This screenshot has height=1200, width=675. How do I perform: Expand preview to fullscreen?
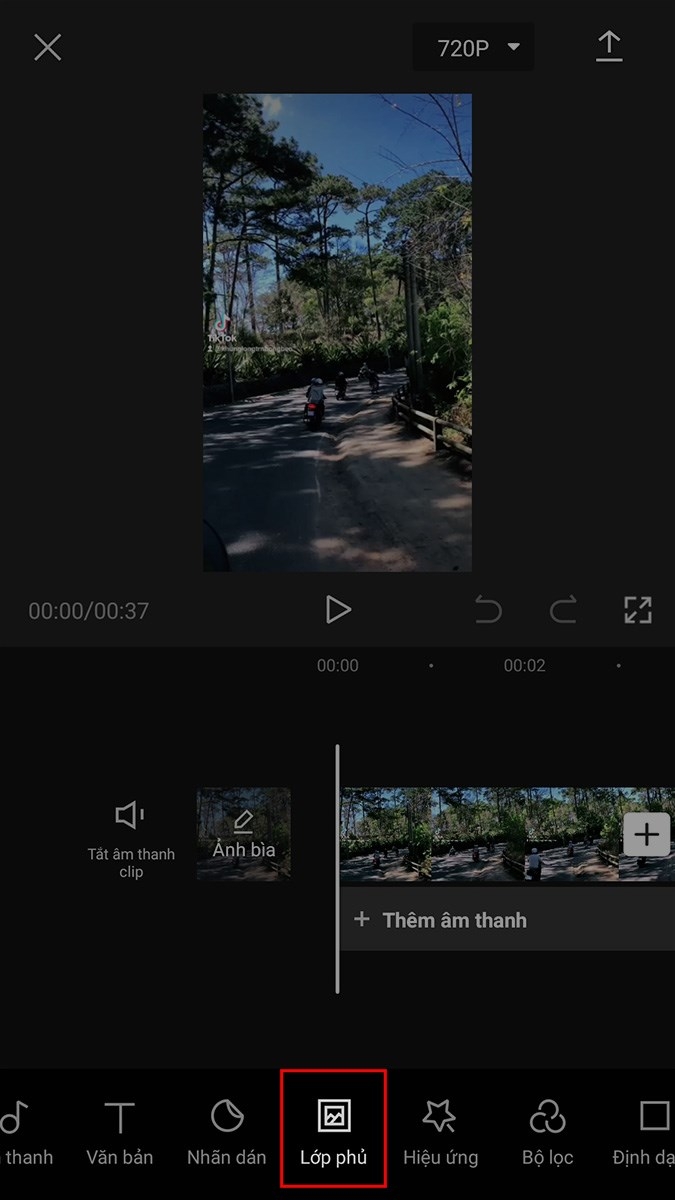[x=638, y=610]
